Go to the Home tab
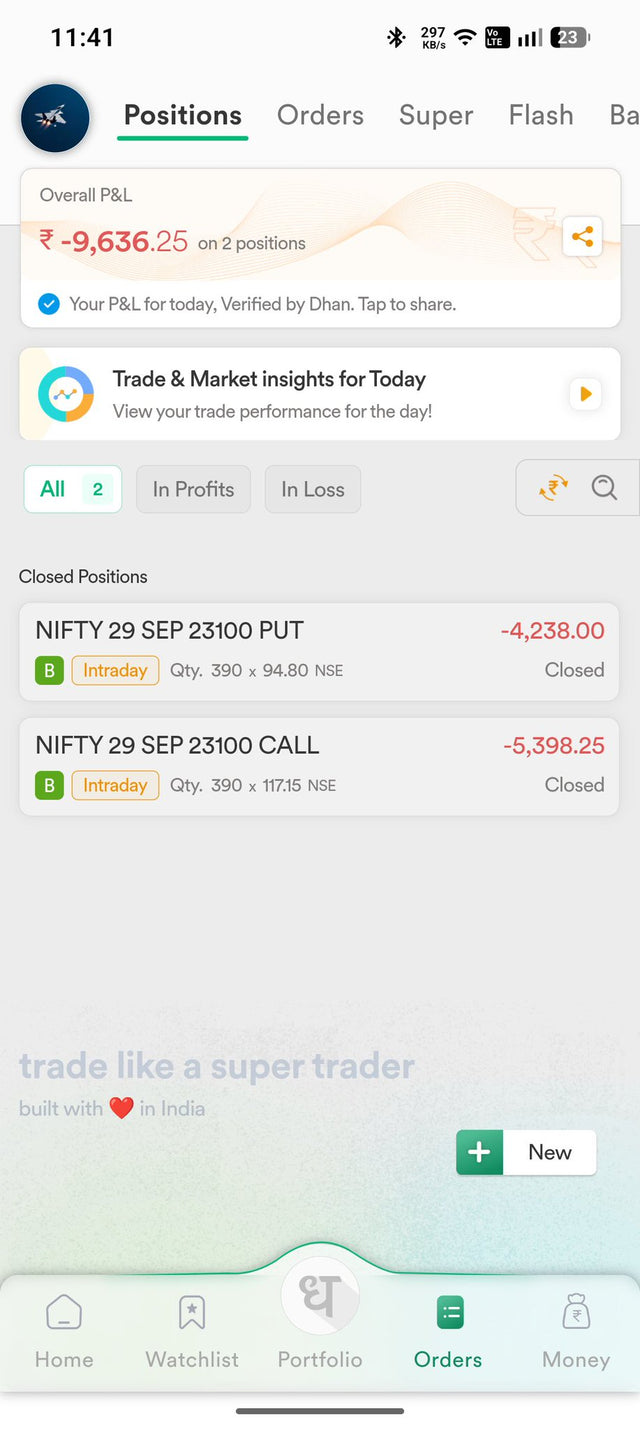640x1429 pixels. (x=64, y=1331)
